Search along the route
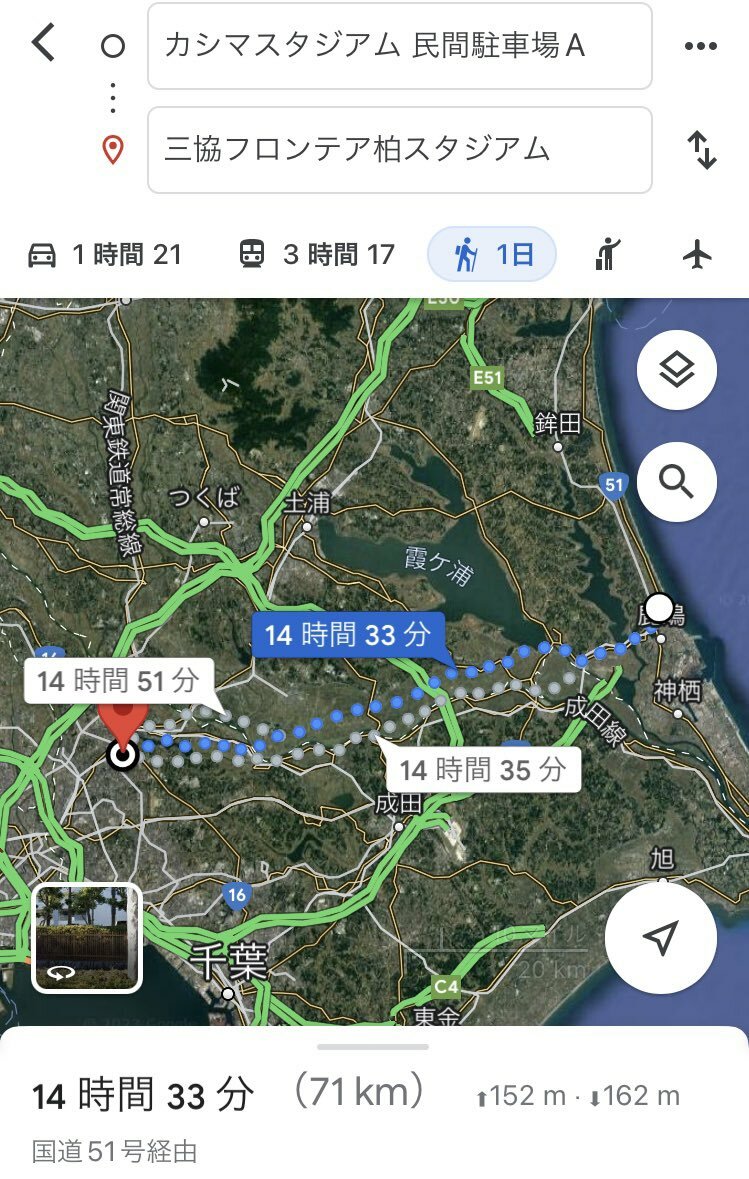This screenshot has height=1179, width=749. pyautogui.click(x=677, y=482)
